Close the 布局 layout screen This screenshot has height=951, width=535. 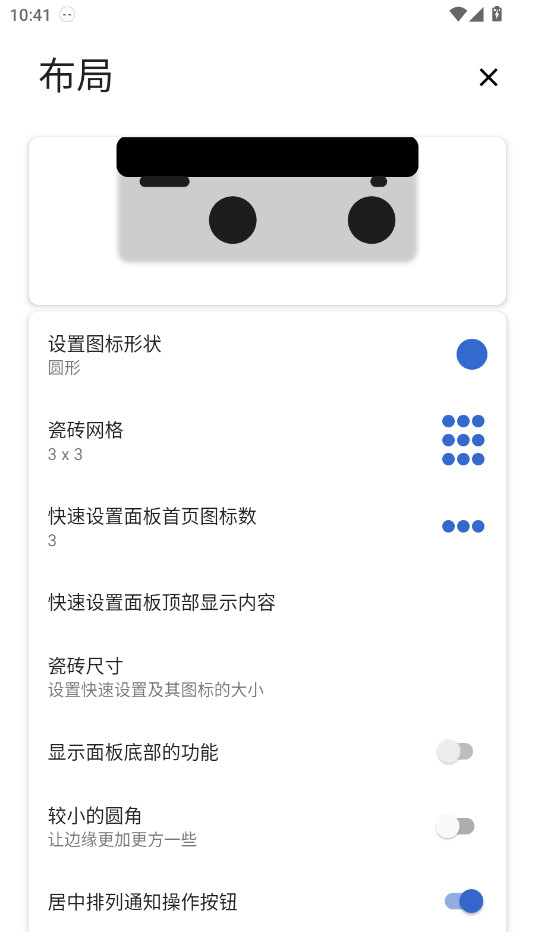488,77
